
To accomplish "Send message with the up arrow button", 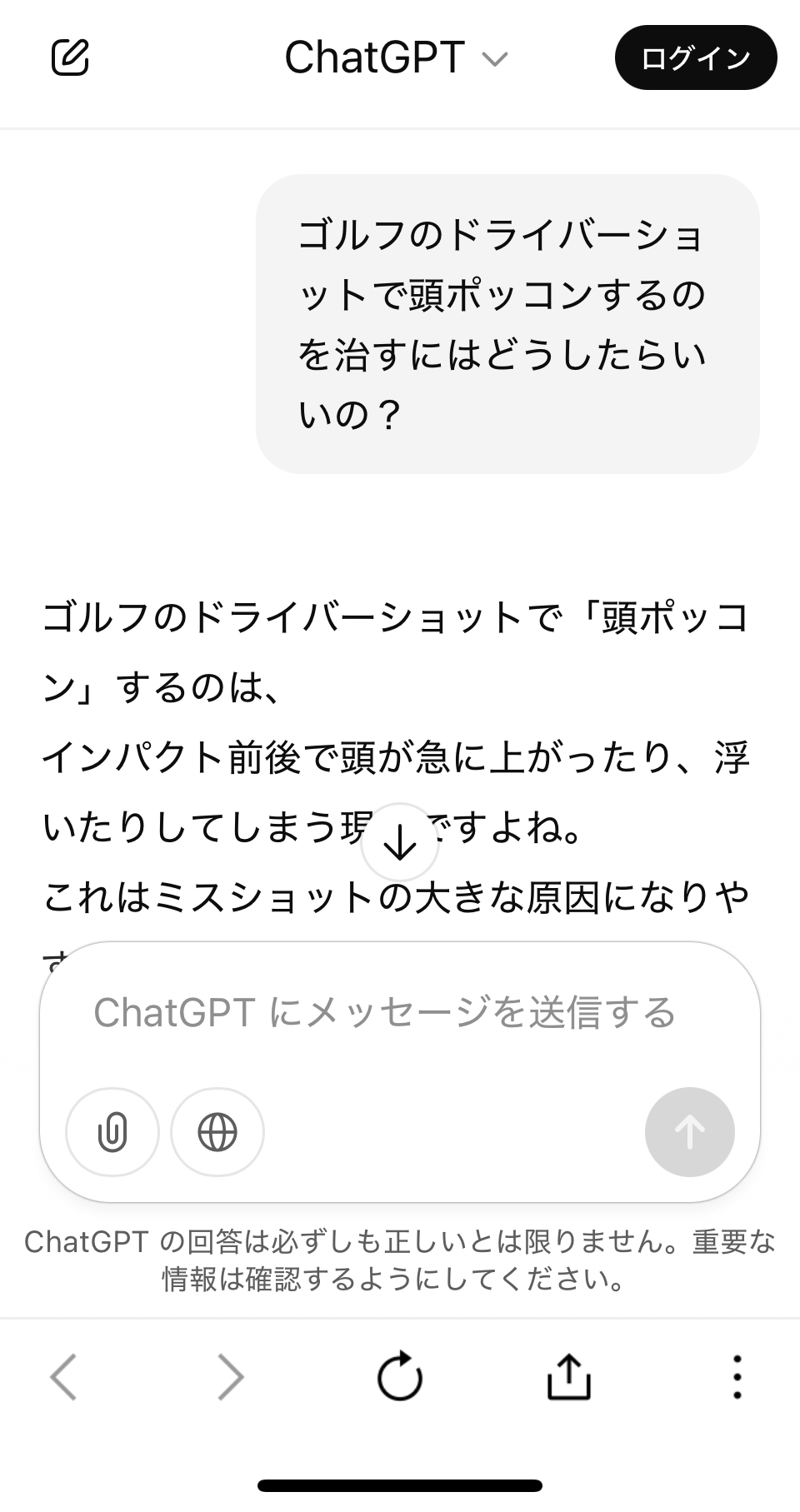I will pos(690,1132).
